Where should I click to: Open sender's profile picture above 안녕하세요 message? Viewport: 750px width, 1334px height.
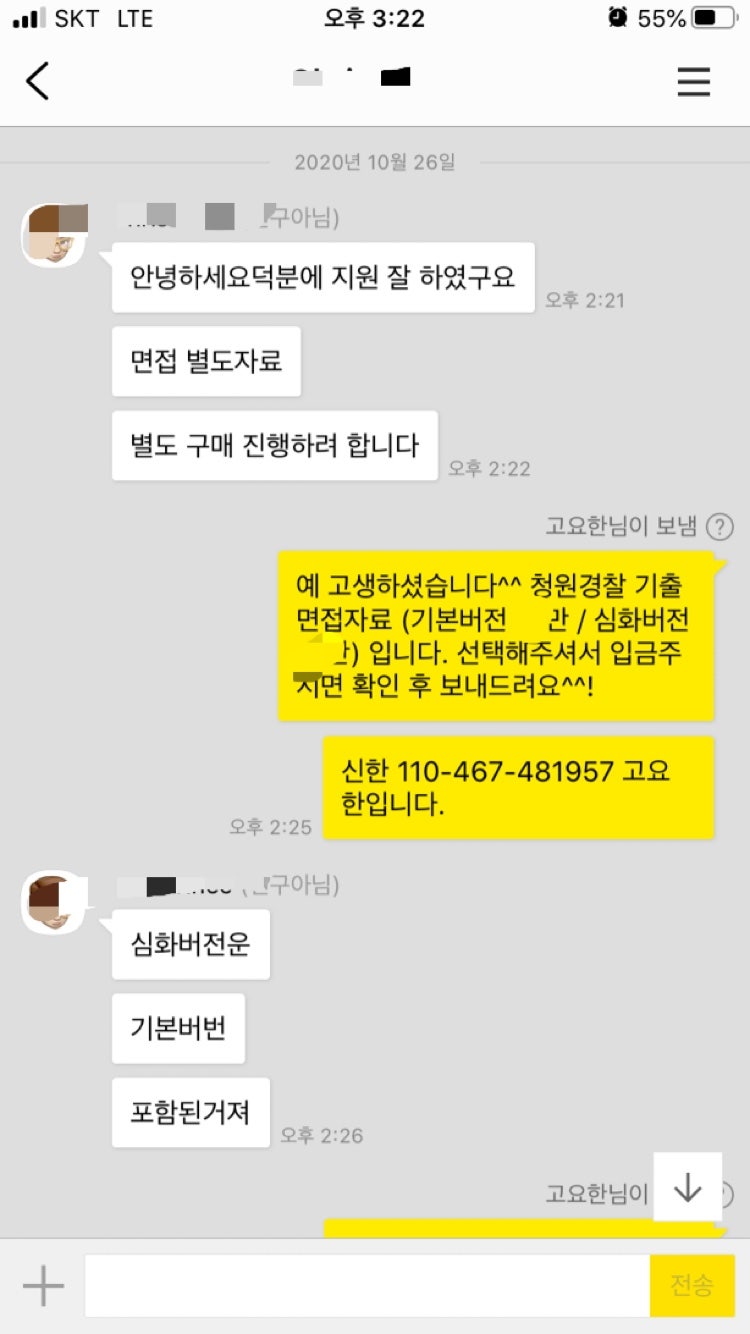tap(55, 234)
